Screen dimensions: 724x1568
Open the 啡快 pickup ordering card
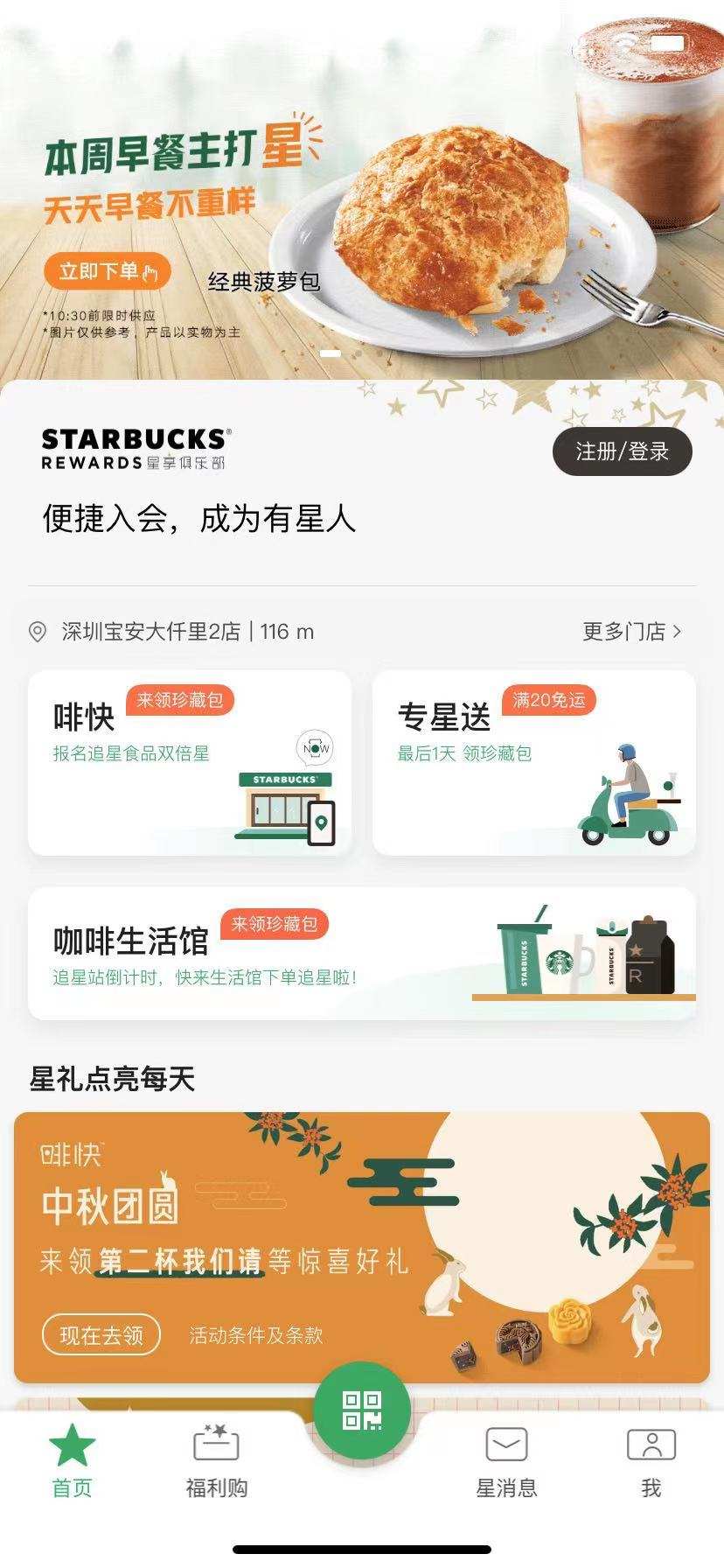(190, 763)
